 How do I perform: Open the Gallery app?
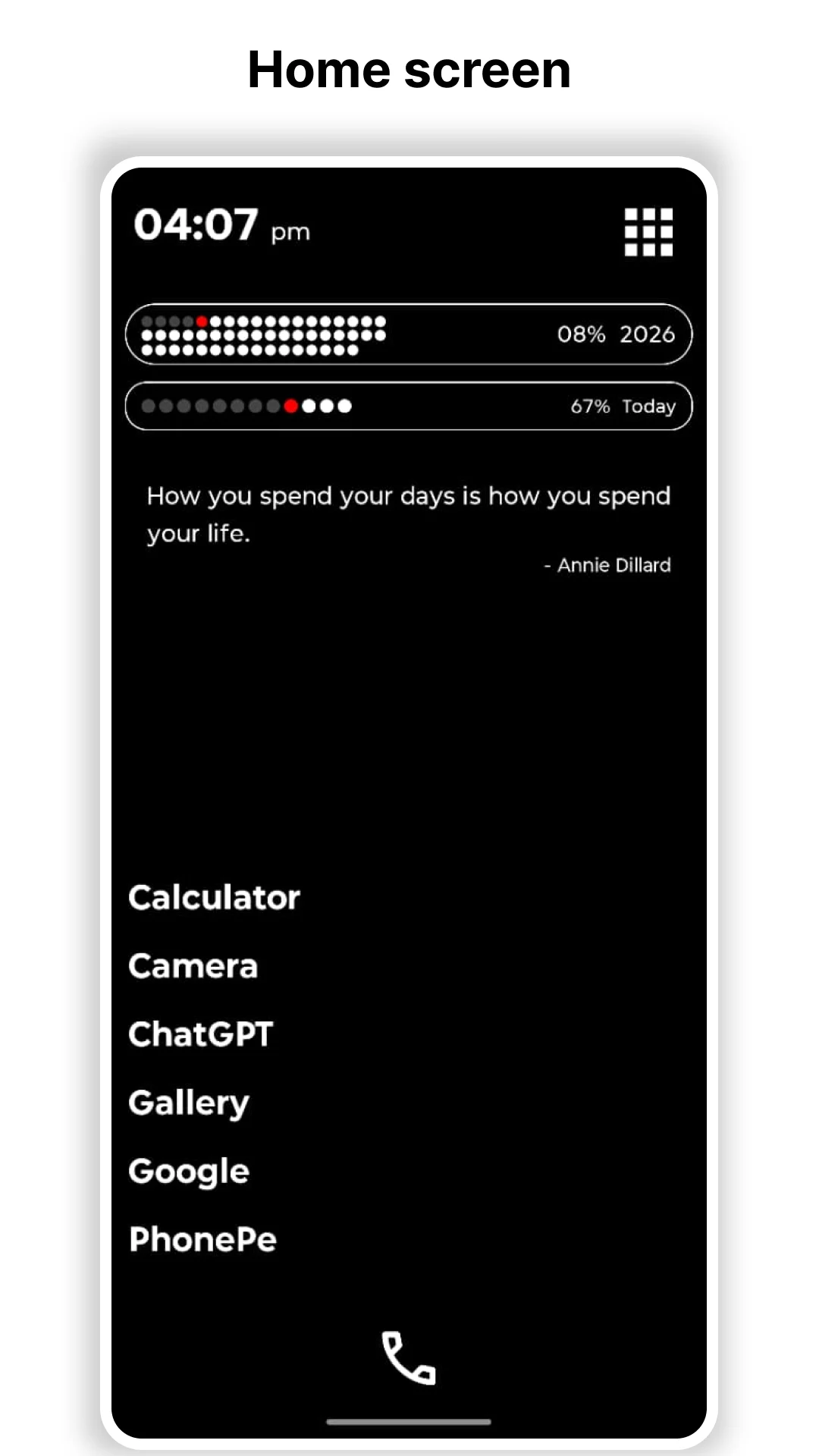click(x=188, y=1101)
